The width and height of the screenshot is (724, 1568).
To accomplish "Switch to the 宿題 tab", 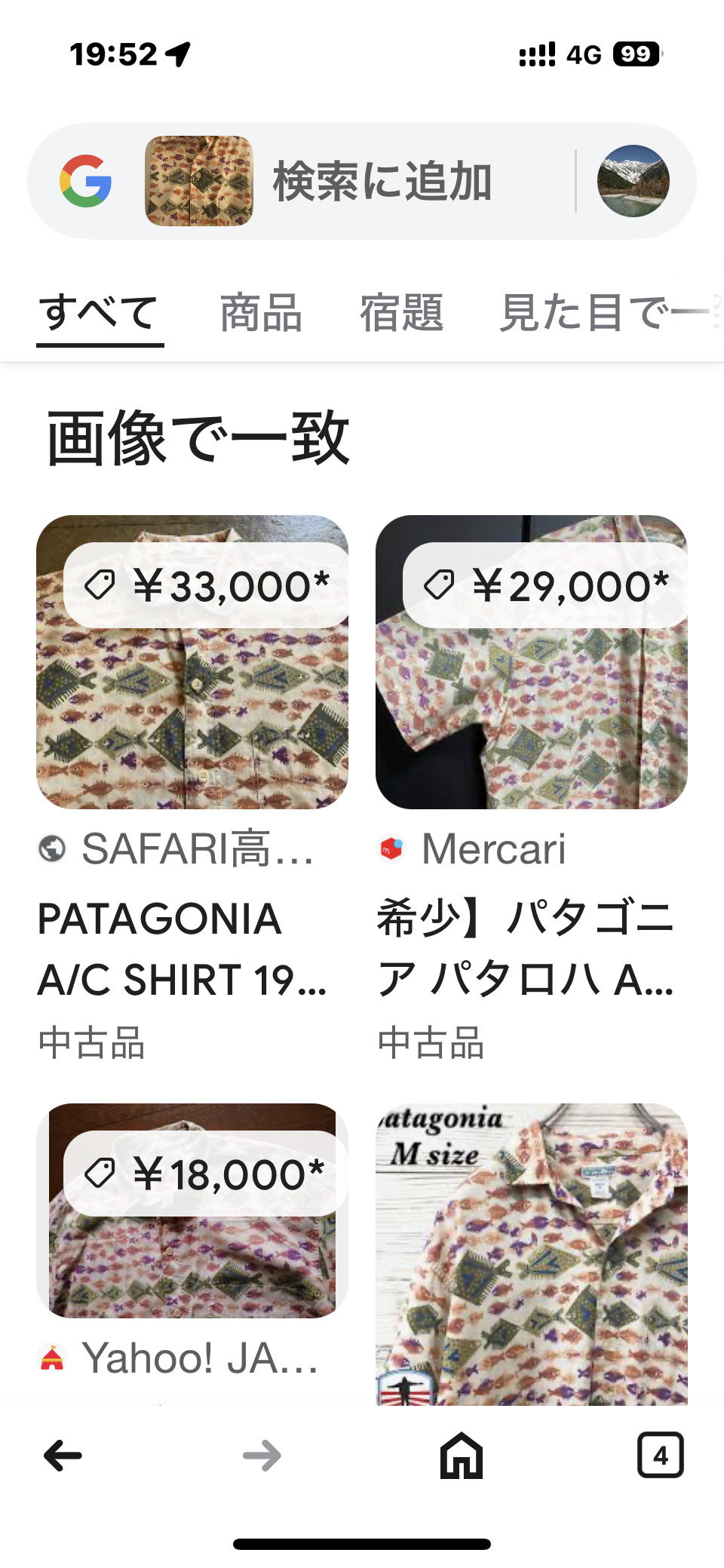I will click(x=401, y=313).
